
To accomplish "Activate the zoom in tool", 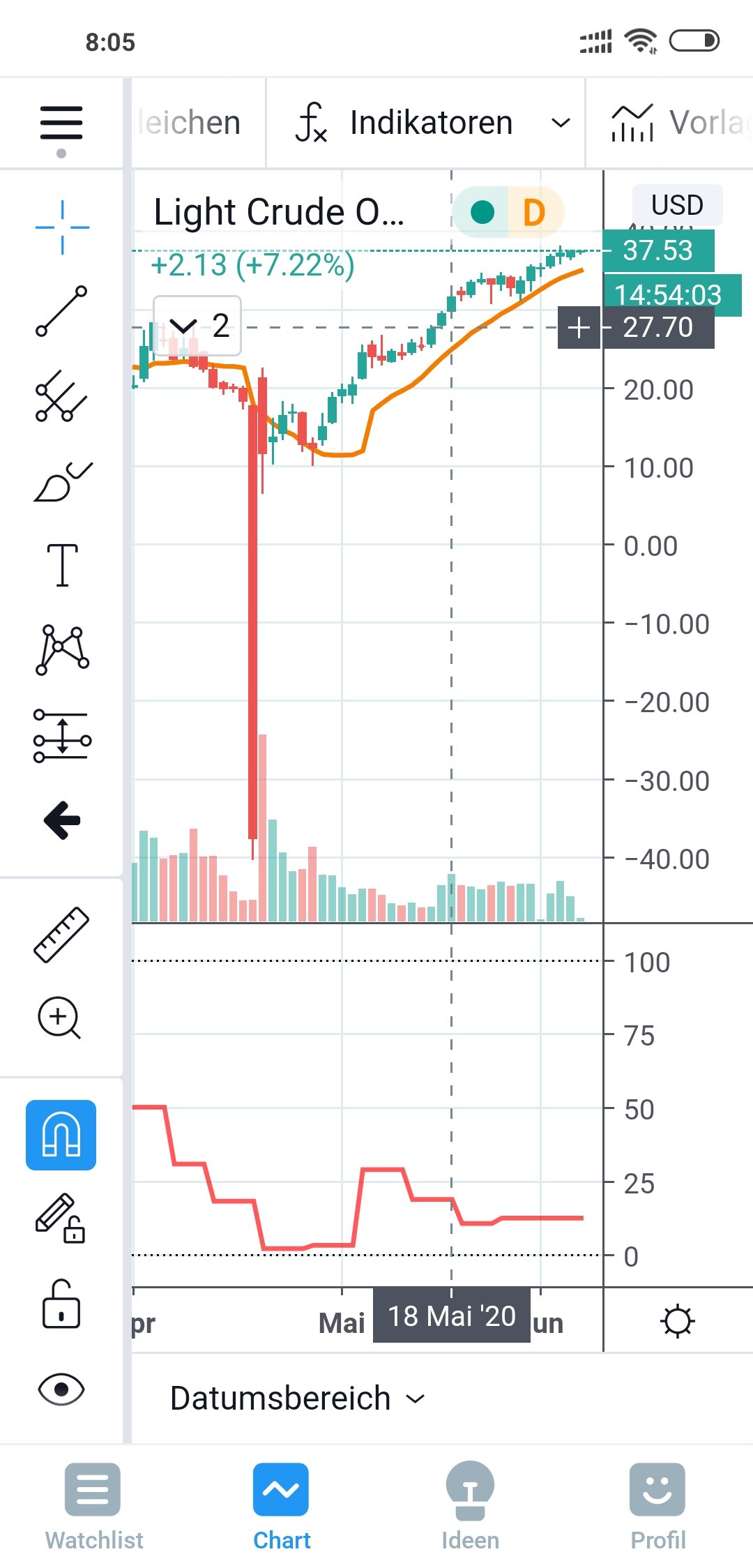I will coord(59,1018).
